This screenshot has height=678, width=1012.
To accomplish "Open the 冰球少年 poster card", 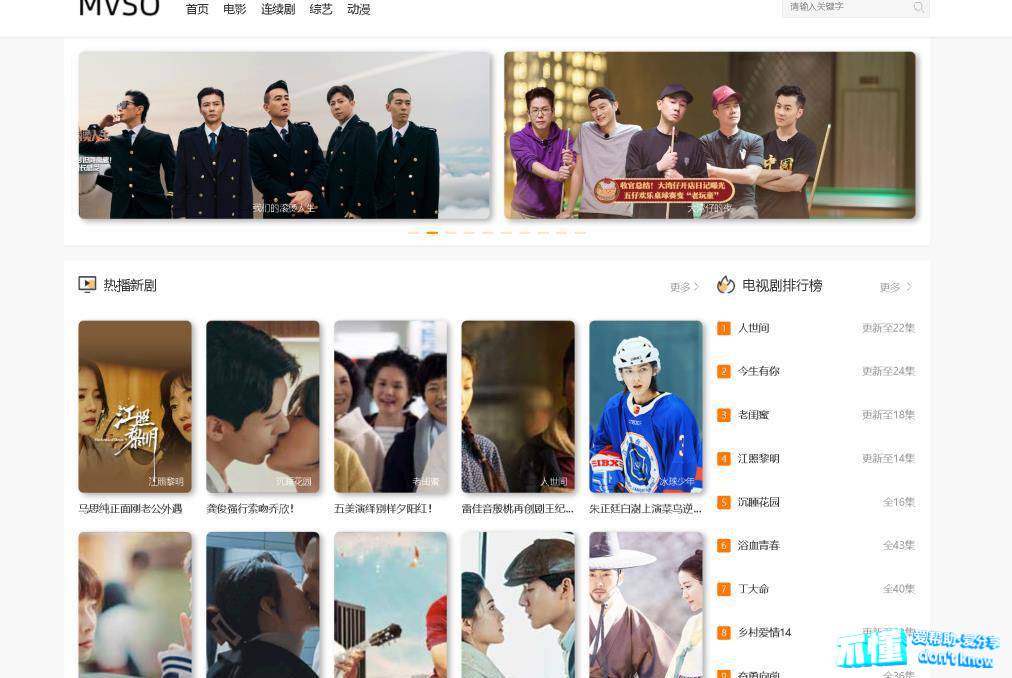I will [646, 406].
